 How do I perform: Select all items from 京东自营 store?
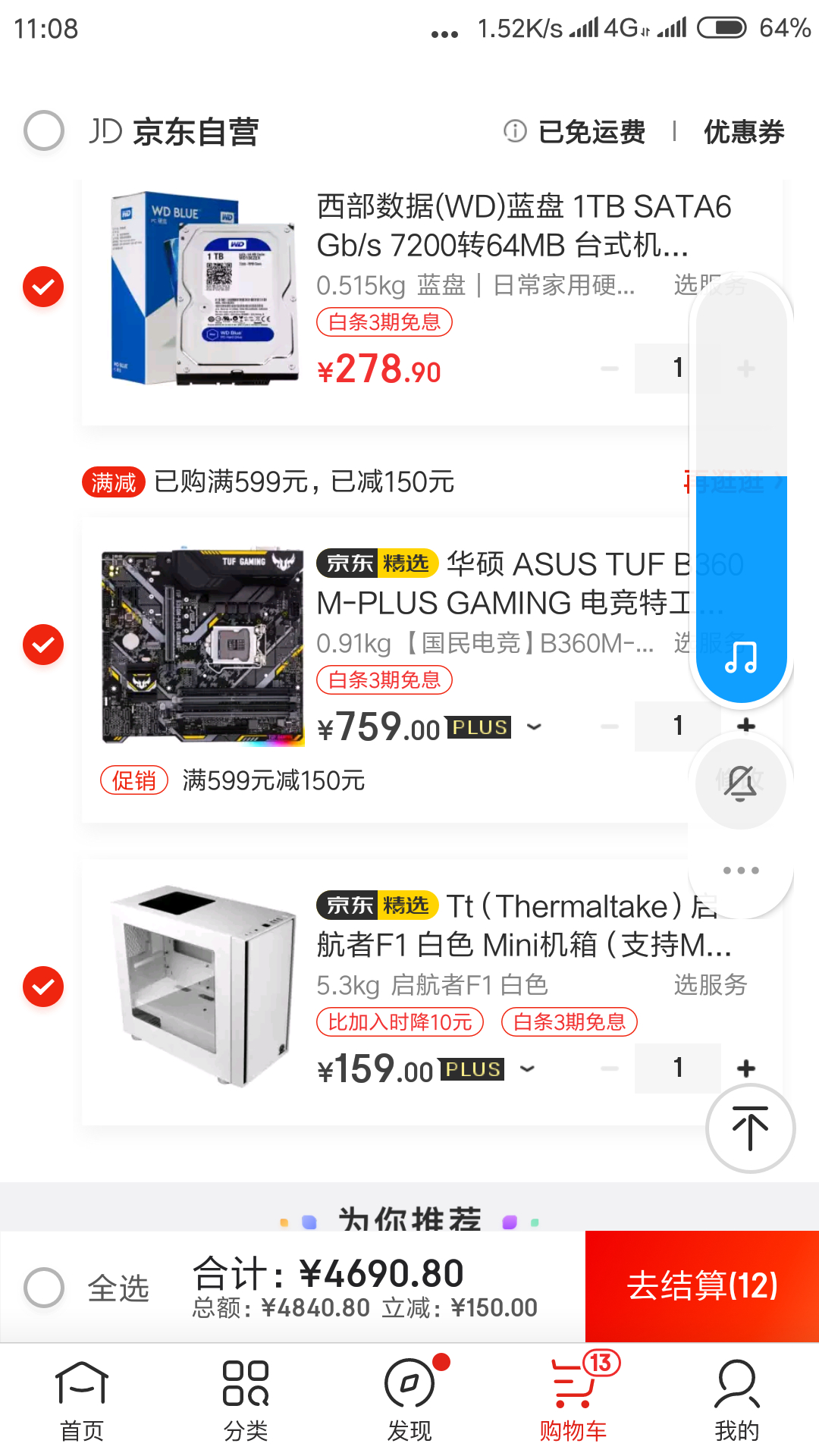click(x=44, y=130)
